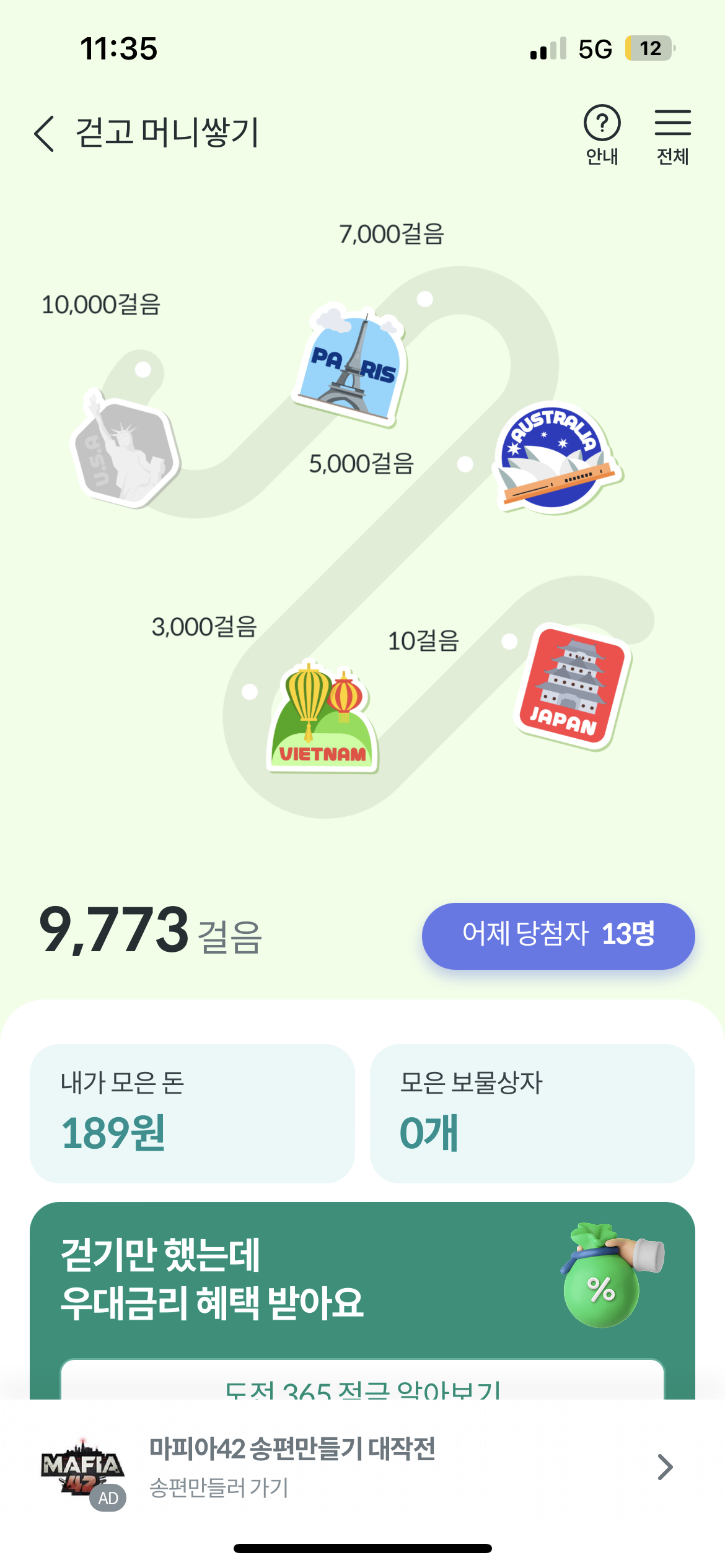
Task: Open the 내가 모은 돈 card
Action: 192,1113
